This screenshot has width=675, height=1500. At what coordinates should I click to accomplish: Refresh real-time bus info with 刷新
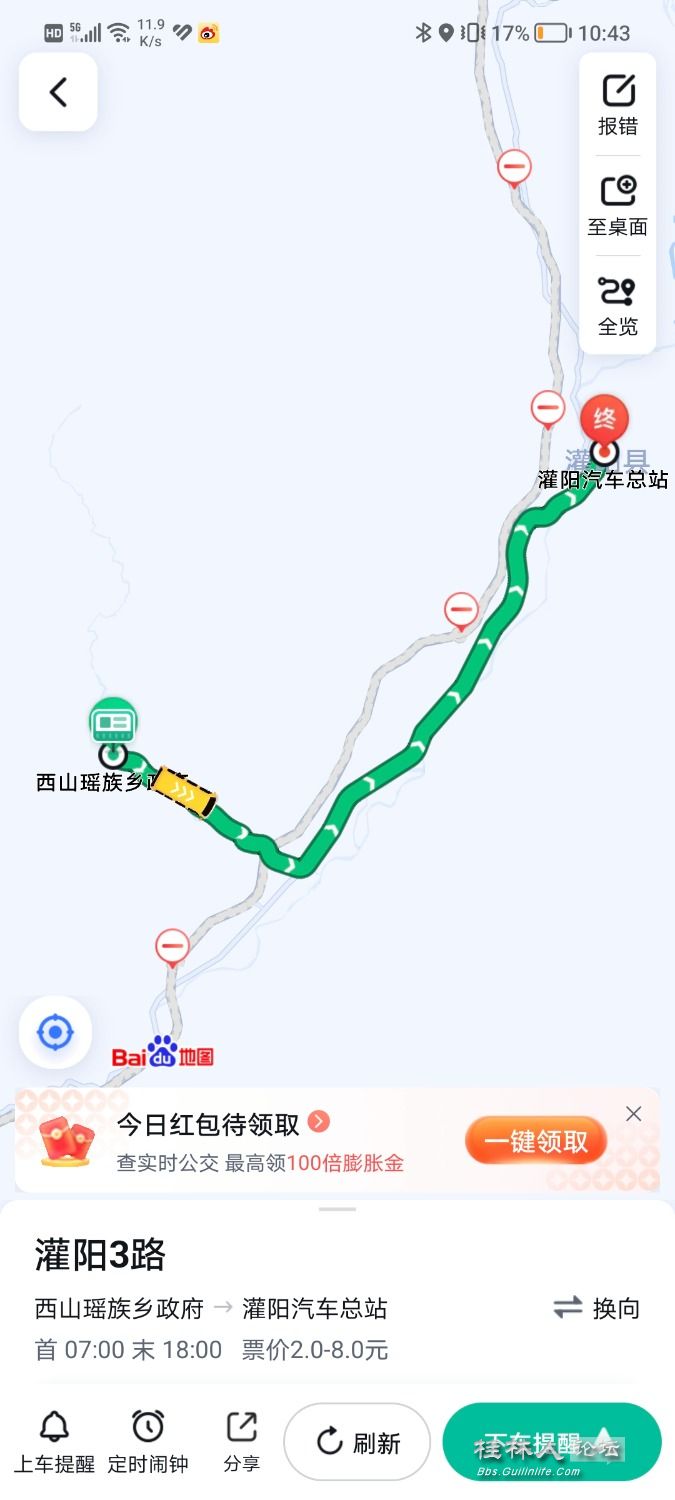pos(357,1442)
